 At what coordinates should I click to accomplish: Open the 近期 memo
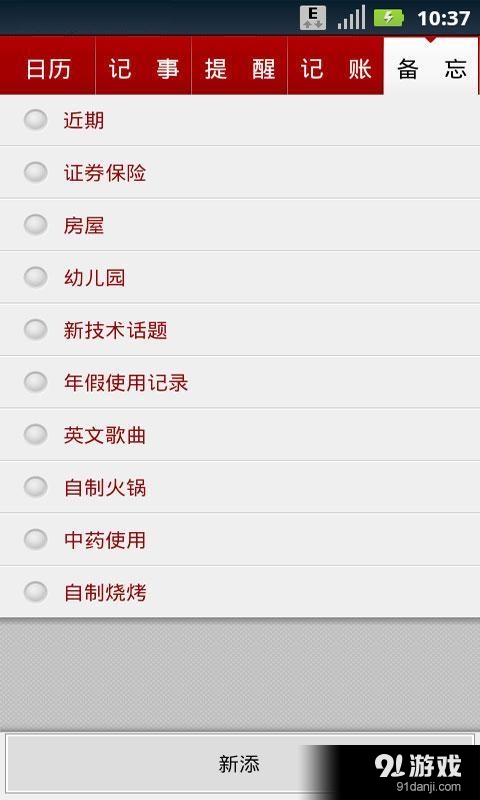[240, 120]
